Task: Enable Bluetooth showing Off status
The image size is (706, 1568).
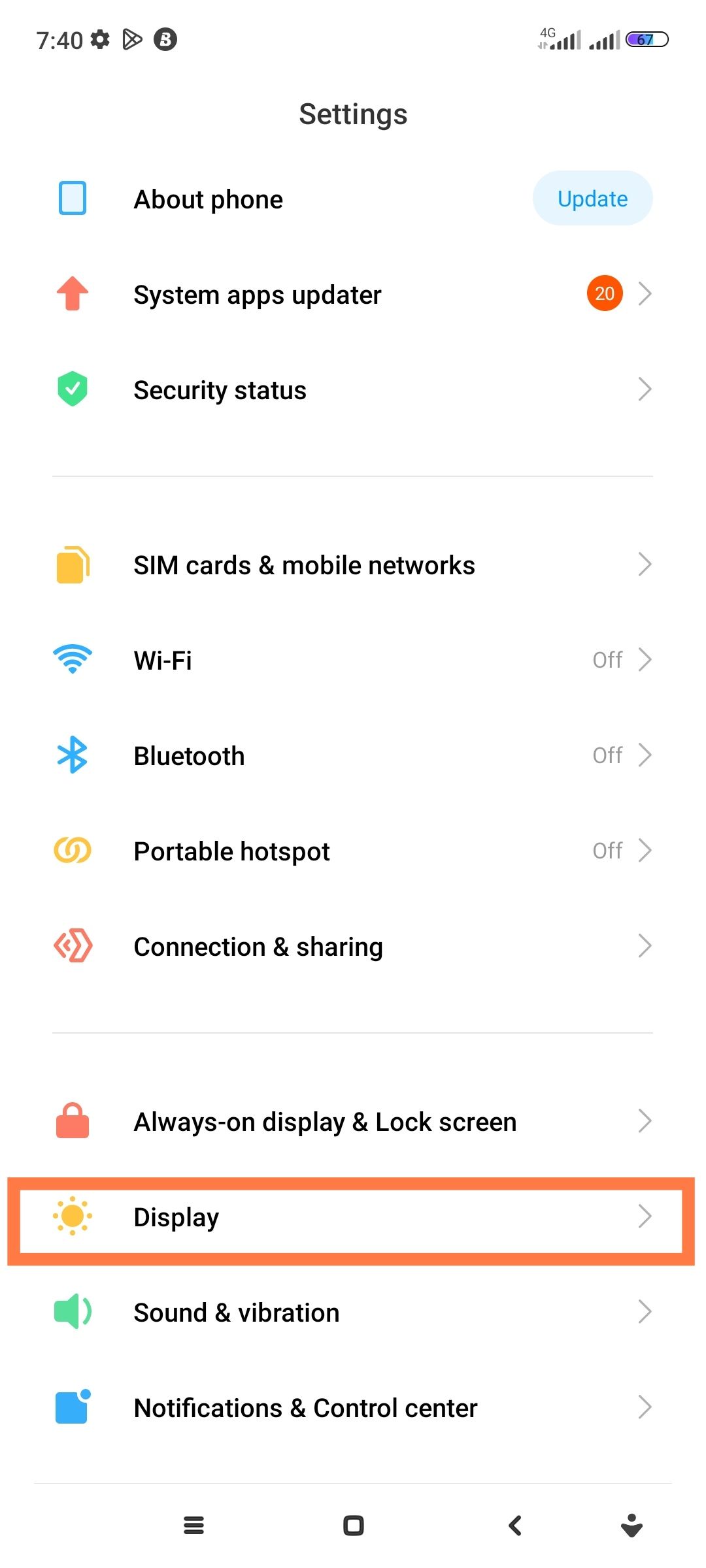Action: 607,755
